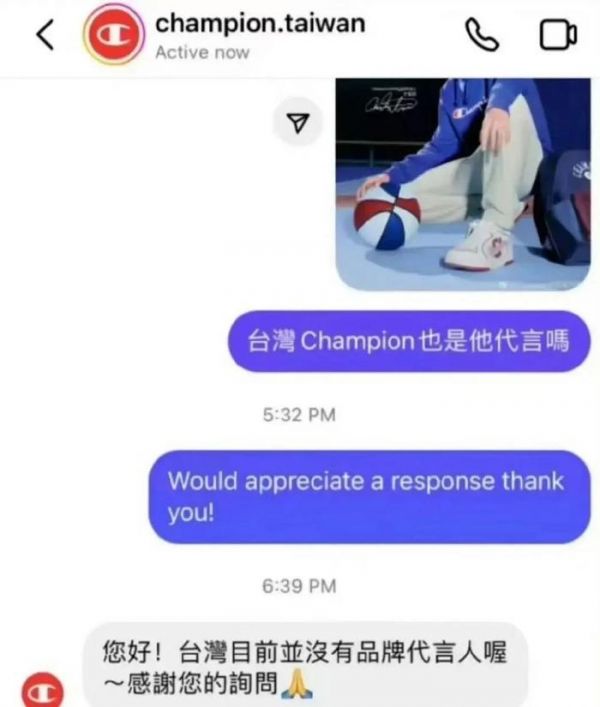Go back to the message list

[44, 37]
